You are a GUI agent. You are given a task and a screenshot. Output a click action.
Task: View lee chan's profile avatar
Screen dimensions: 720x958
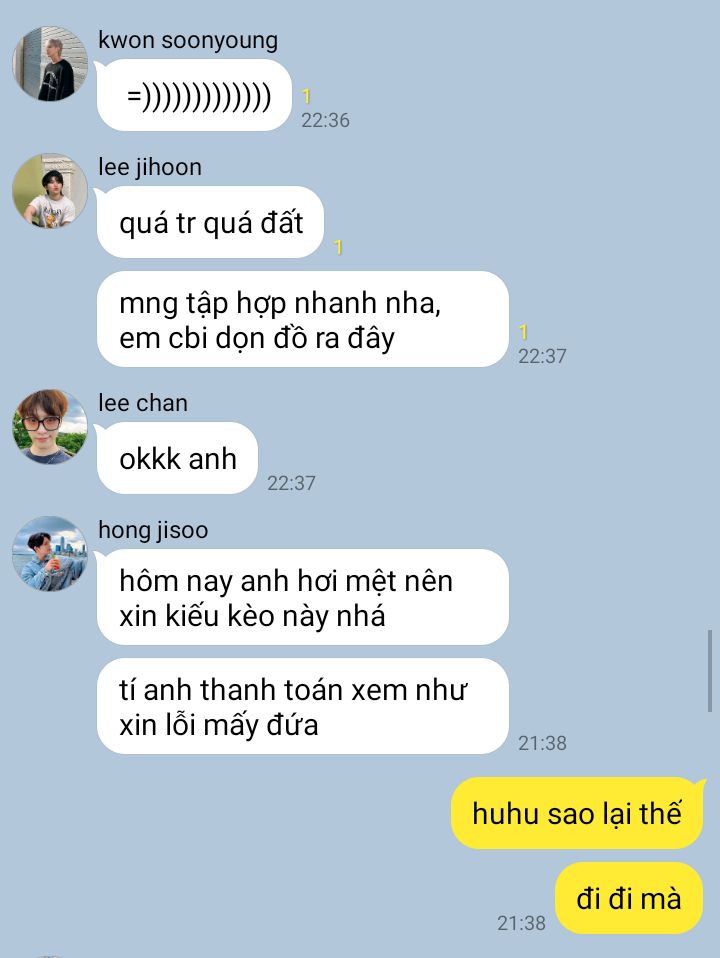tap(50, 427)
